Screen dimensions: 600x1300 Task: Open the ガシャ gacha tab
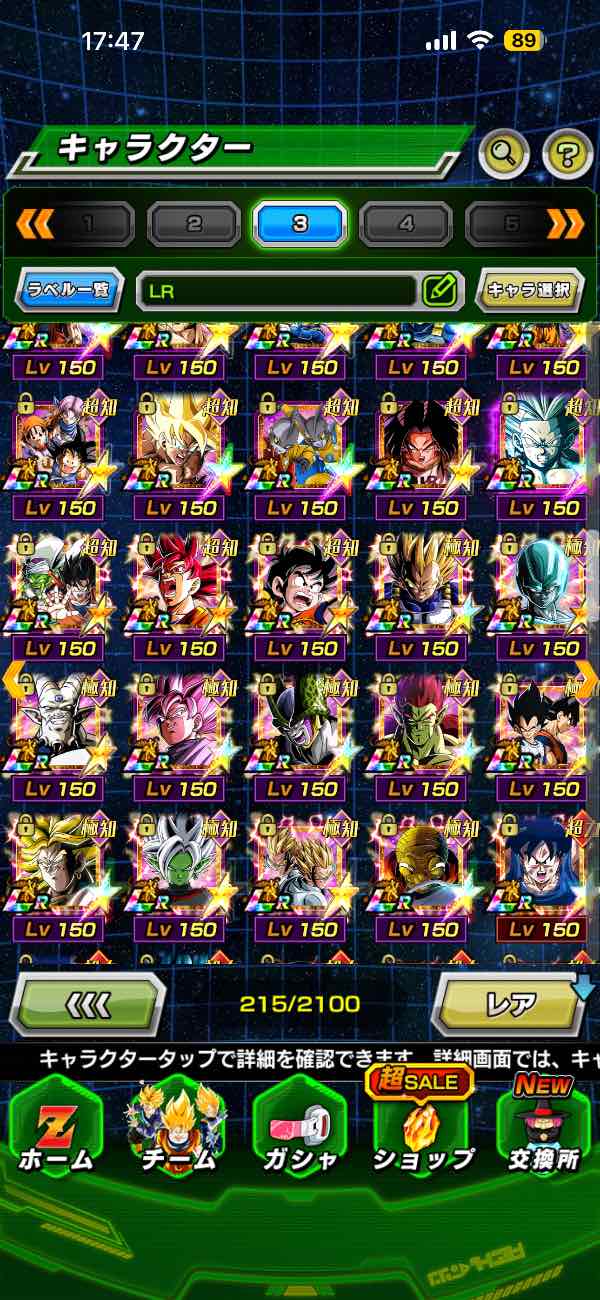pyautogui.click(x=300, y=1127)
